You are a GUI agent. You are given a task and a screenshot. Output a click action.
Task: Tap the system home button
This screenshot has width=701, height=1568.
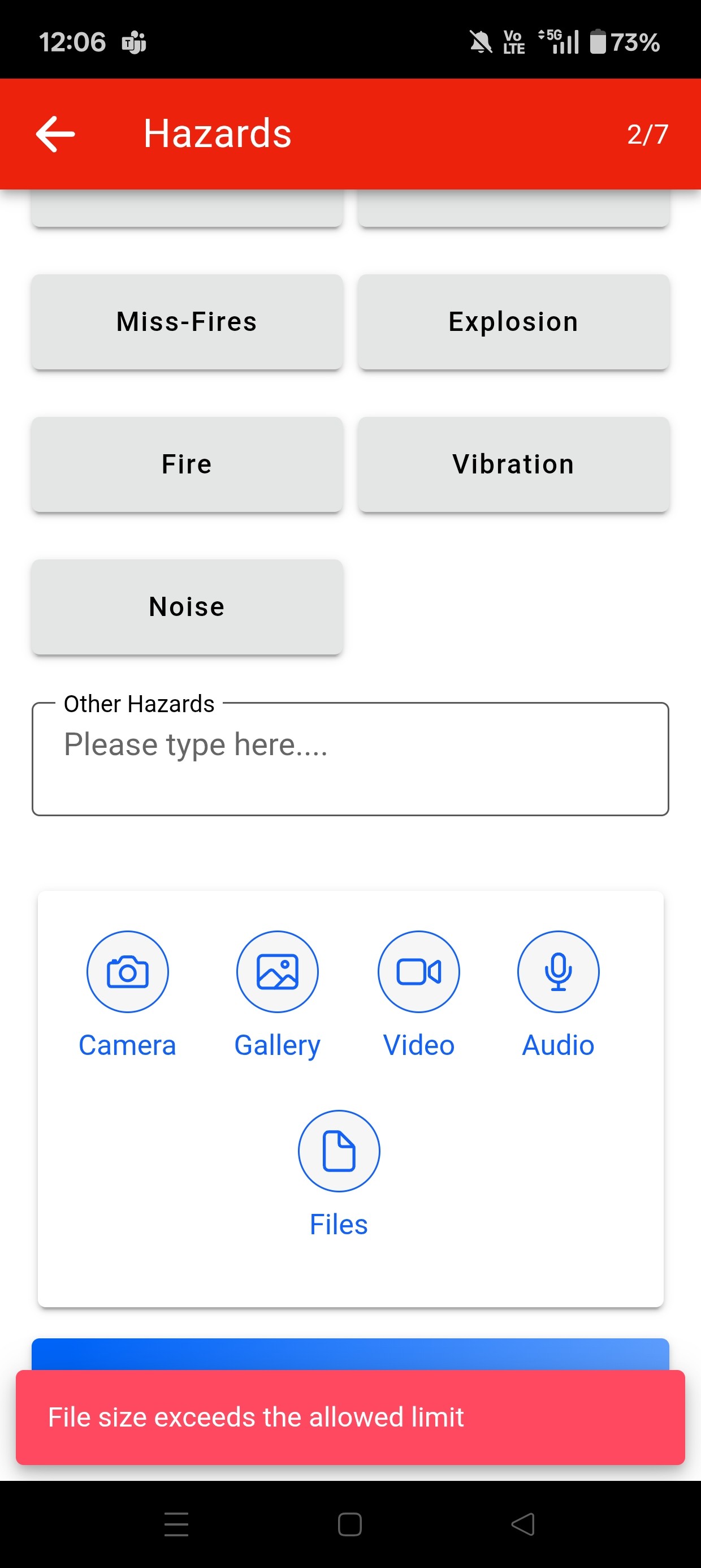350,1525
